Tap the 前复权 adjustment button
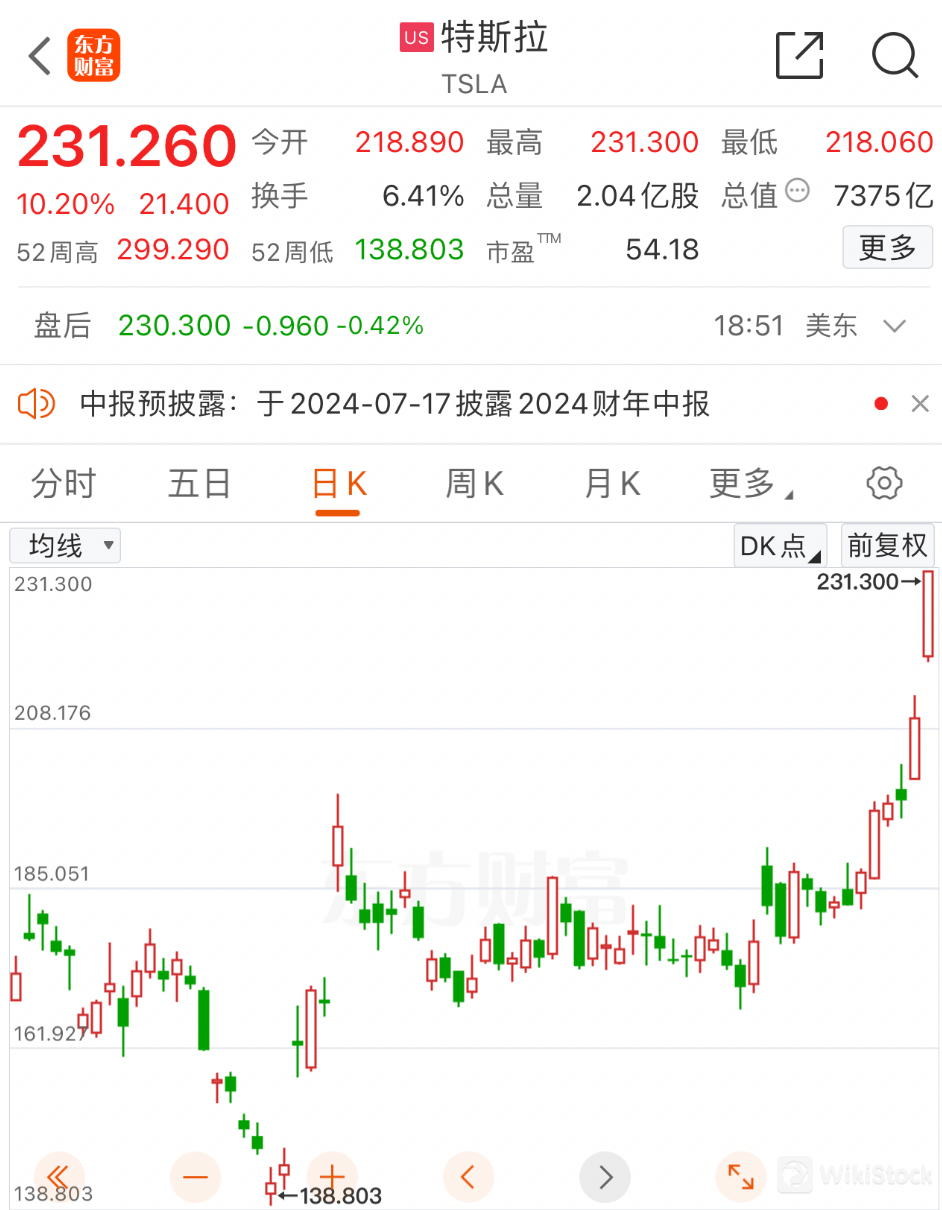 click(x=887, y=545)
